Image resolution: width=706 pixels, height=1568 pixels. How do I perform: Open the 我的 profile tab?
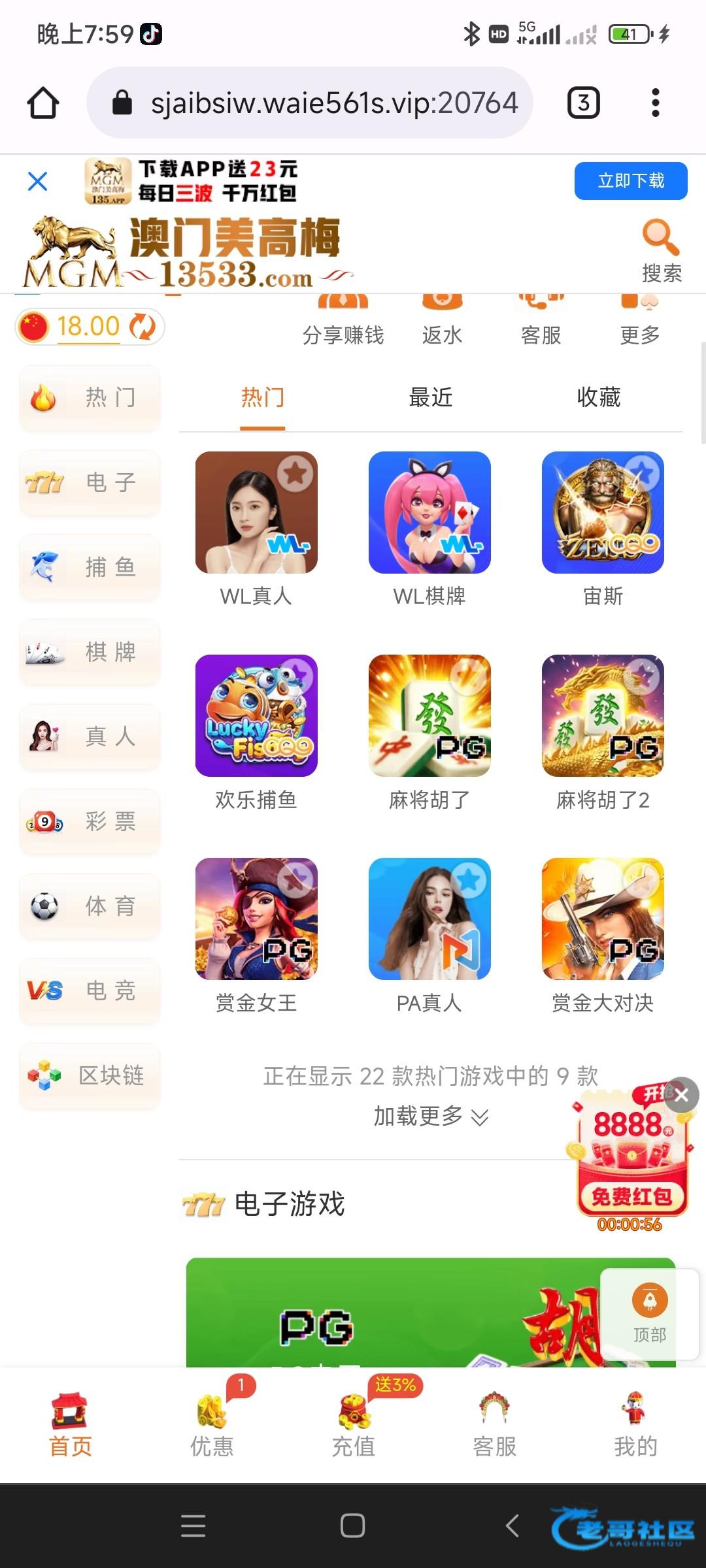[x=635, y=1426]
